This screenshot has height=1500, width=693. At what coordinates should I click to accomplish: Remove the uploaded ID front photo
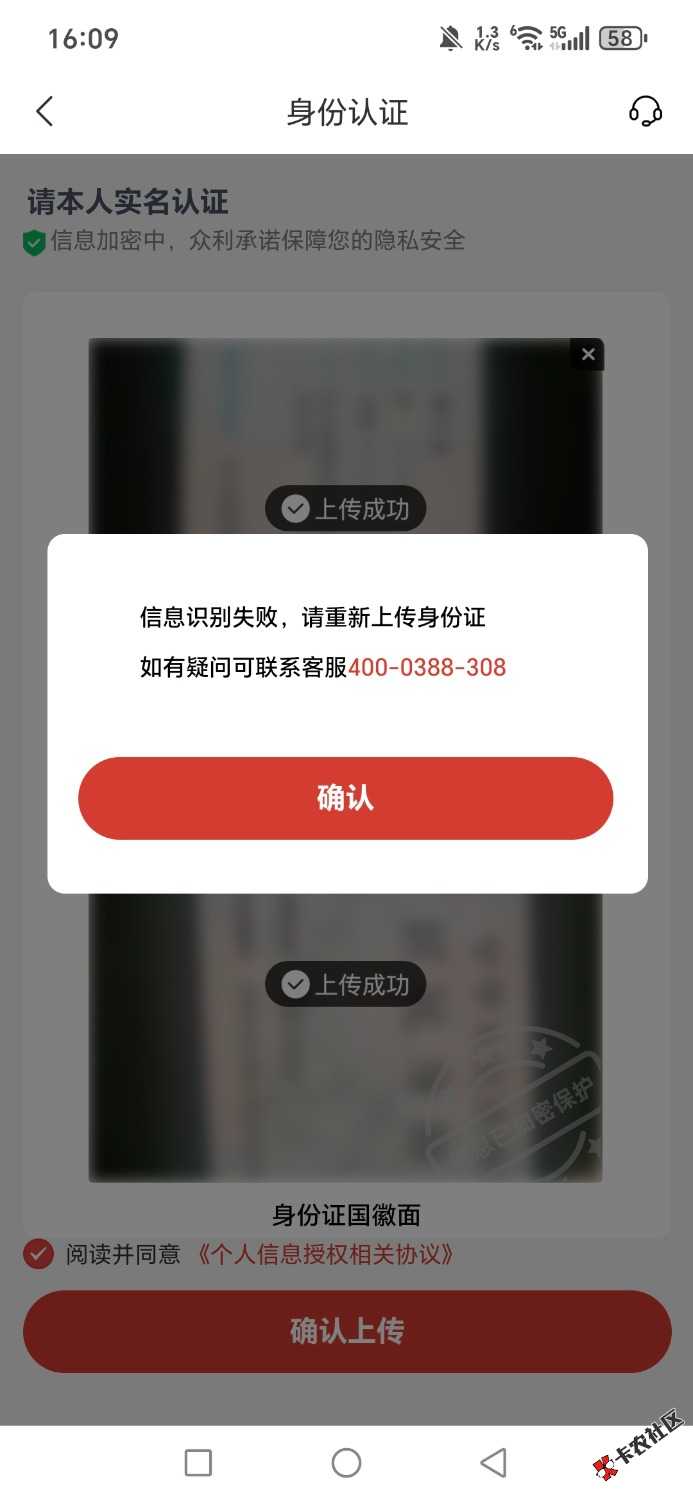point(587,354)
